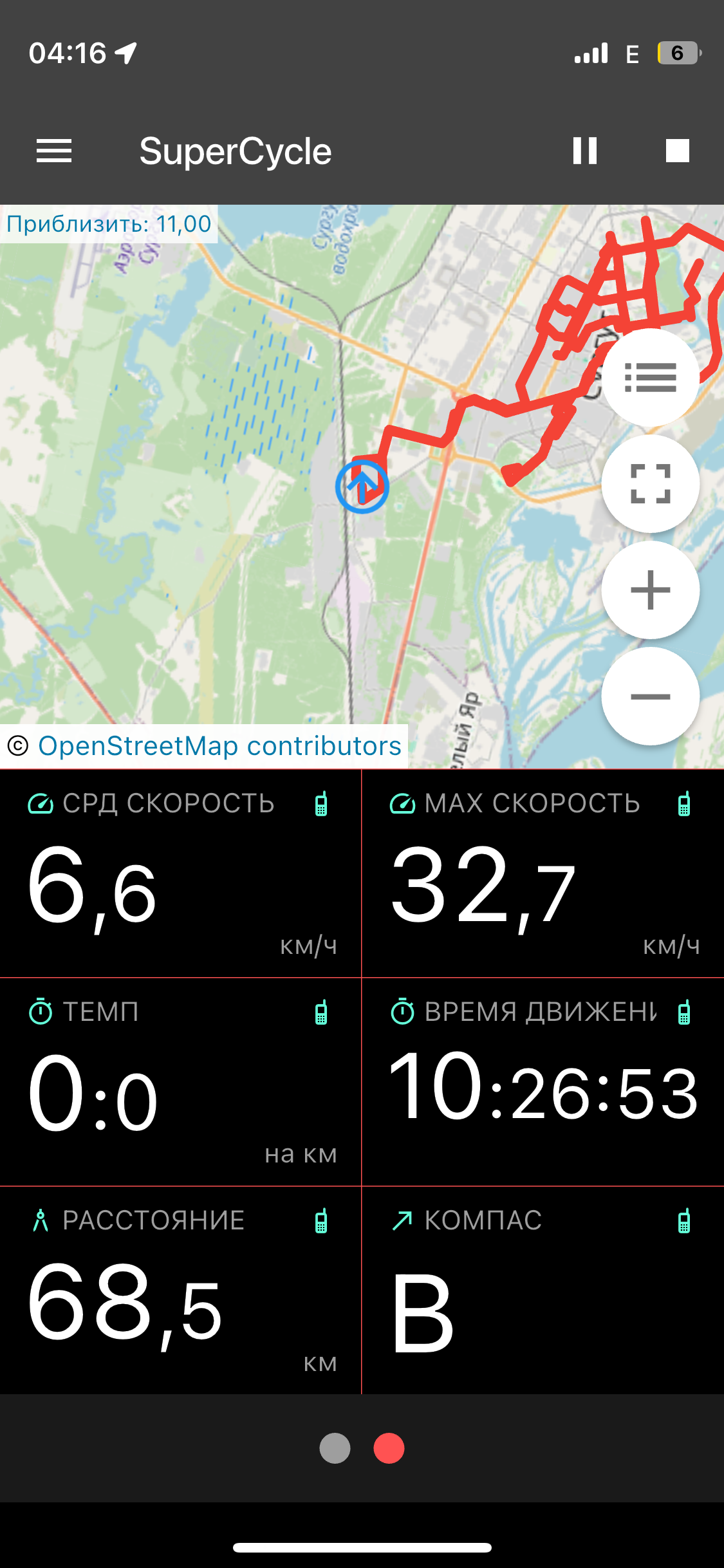
Task: Stop the ride recording
Action: coord(677,151)
